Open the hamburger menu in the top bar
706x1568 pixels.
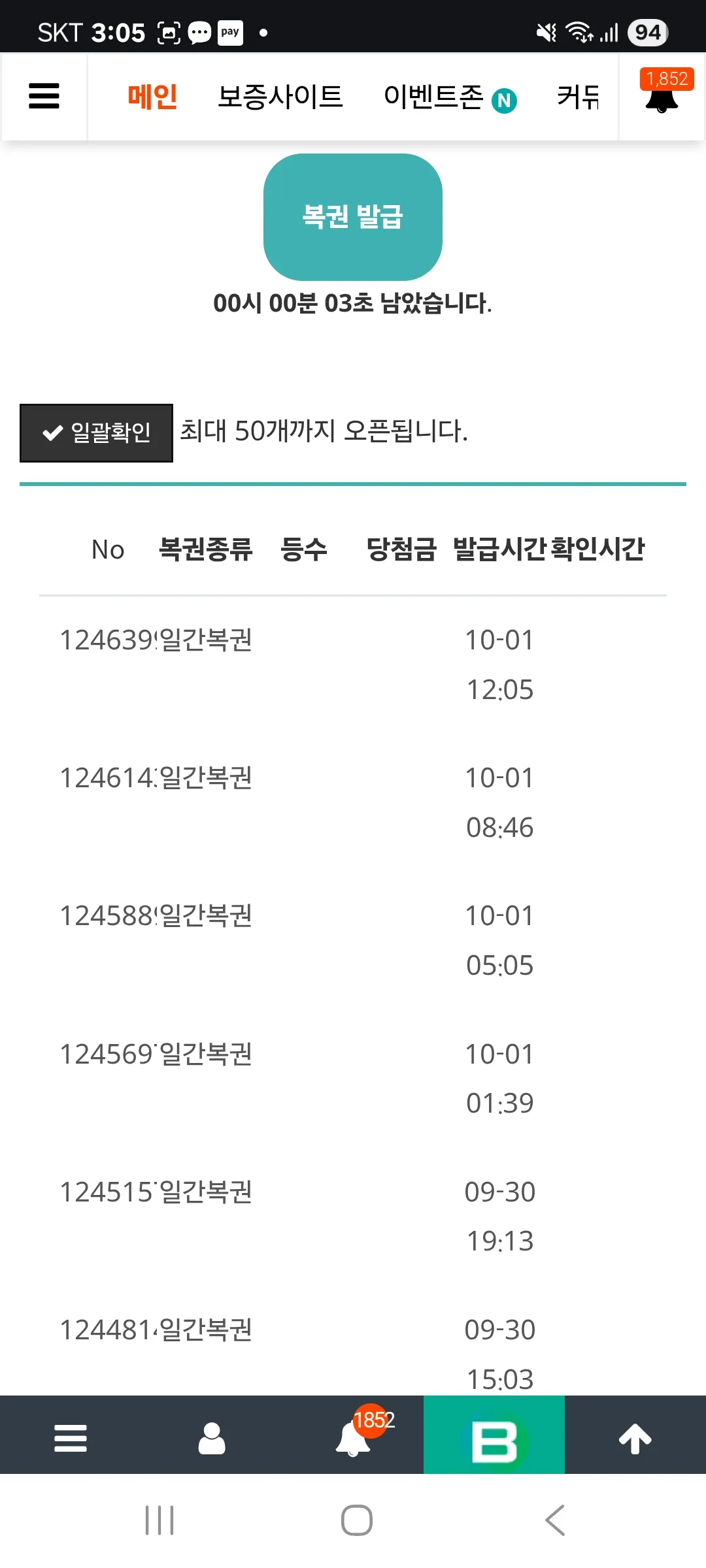[44, 96]
